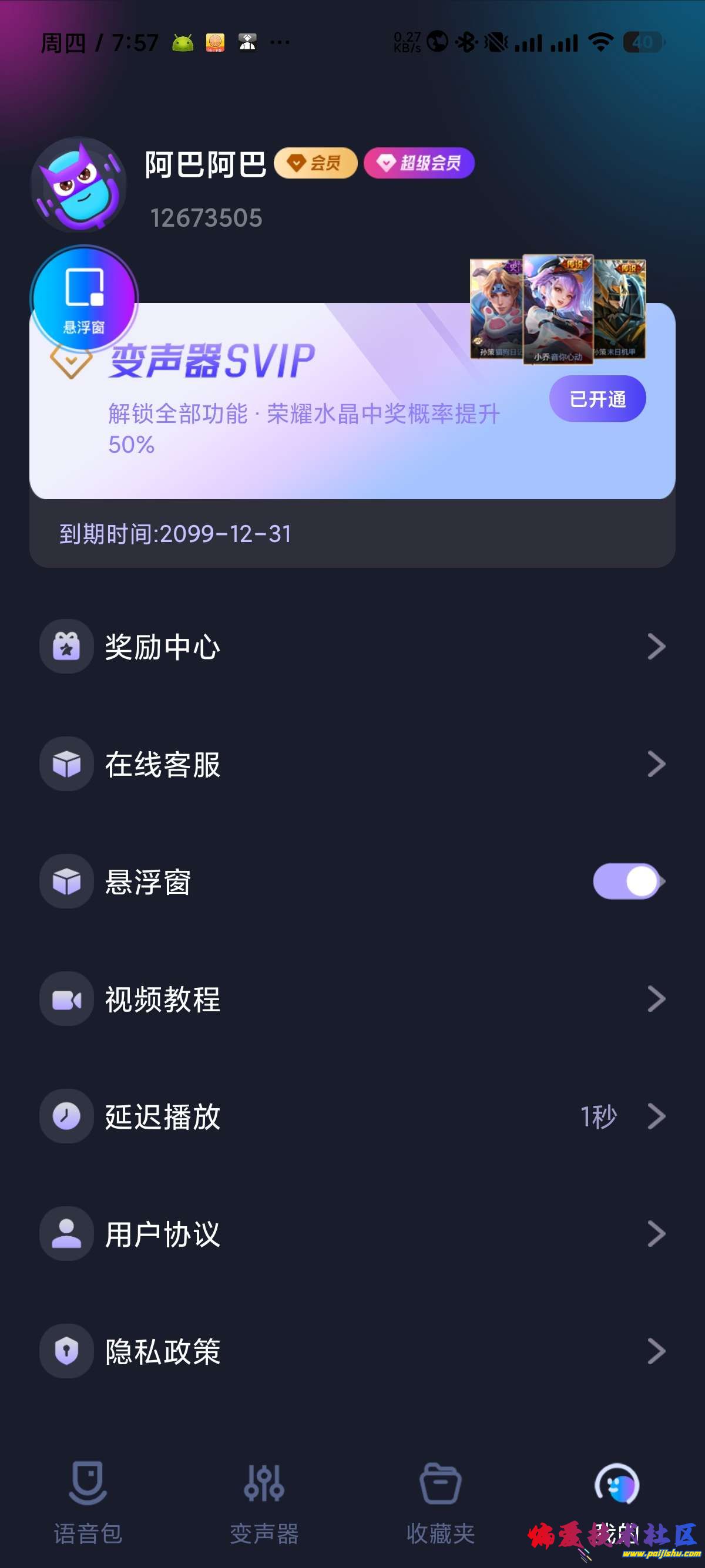This screenshot has height=1568, width=705.
Task: Tap the gold 会员 badge
Action: tap(315, 163)
